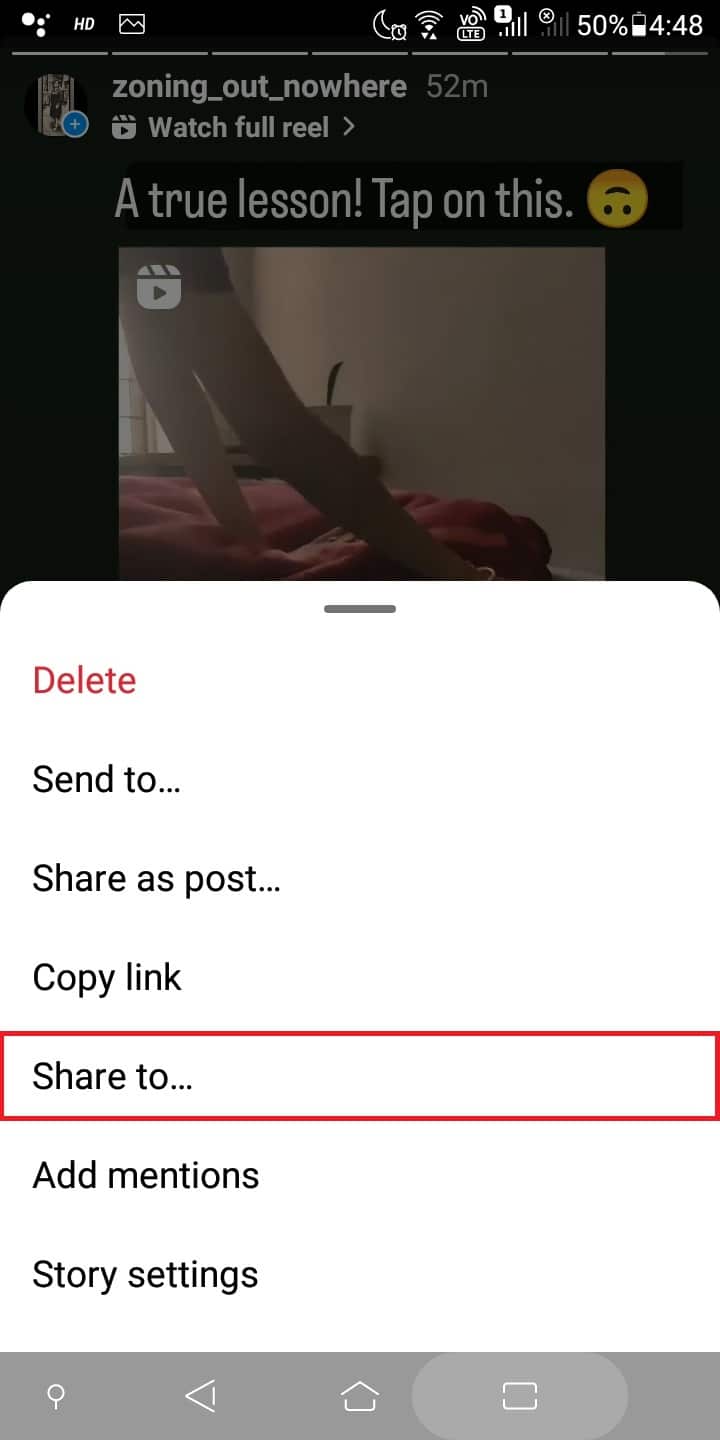Open the recent apps button
The width and height of the screenshot is (720, 1440).
[x=520, y=1396]
